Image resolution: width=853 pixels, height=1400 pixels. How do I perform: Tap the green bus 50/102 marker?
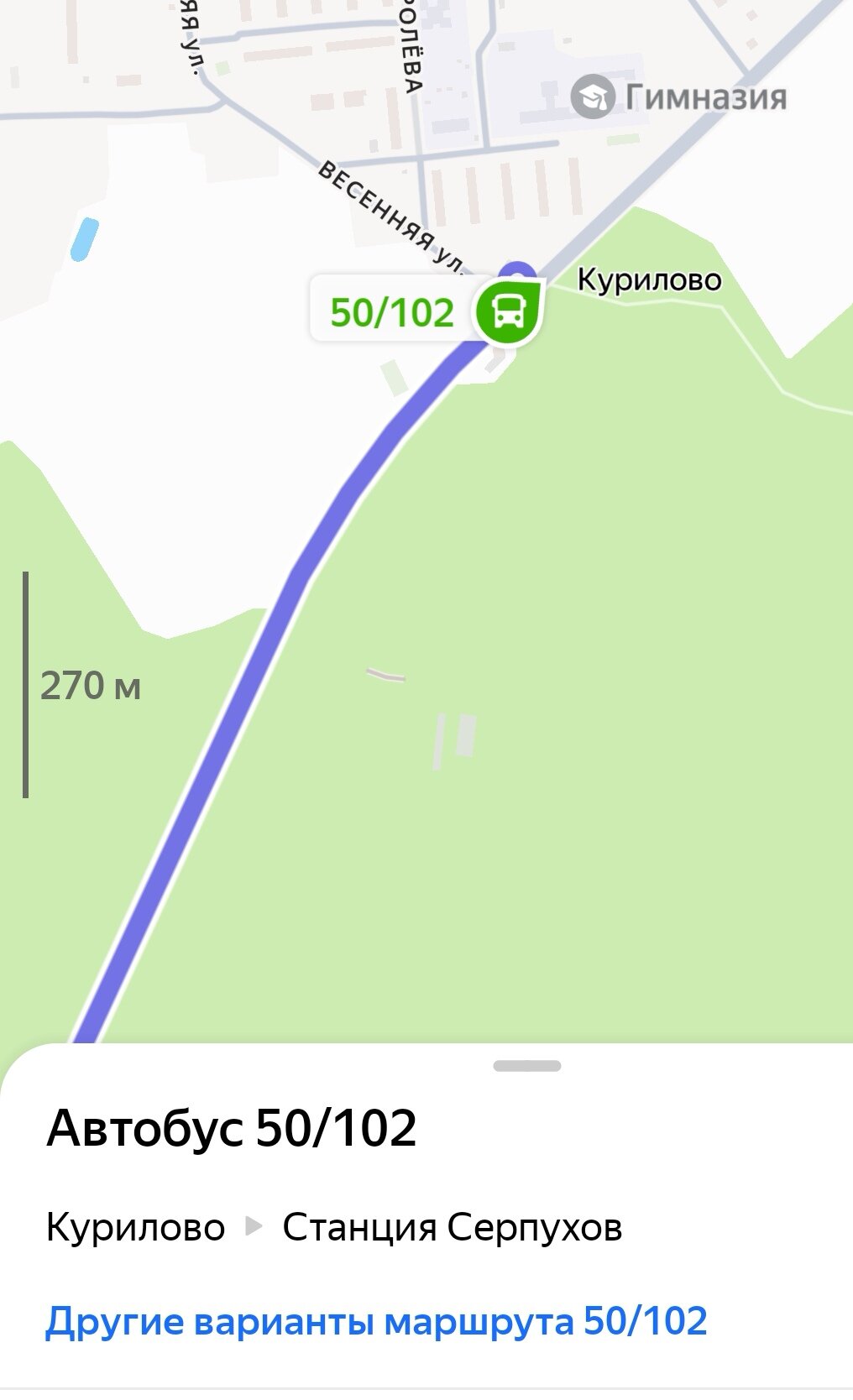coord(509,312)
